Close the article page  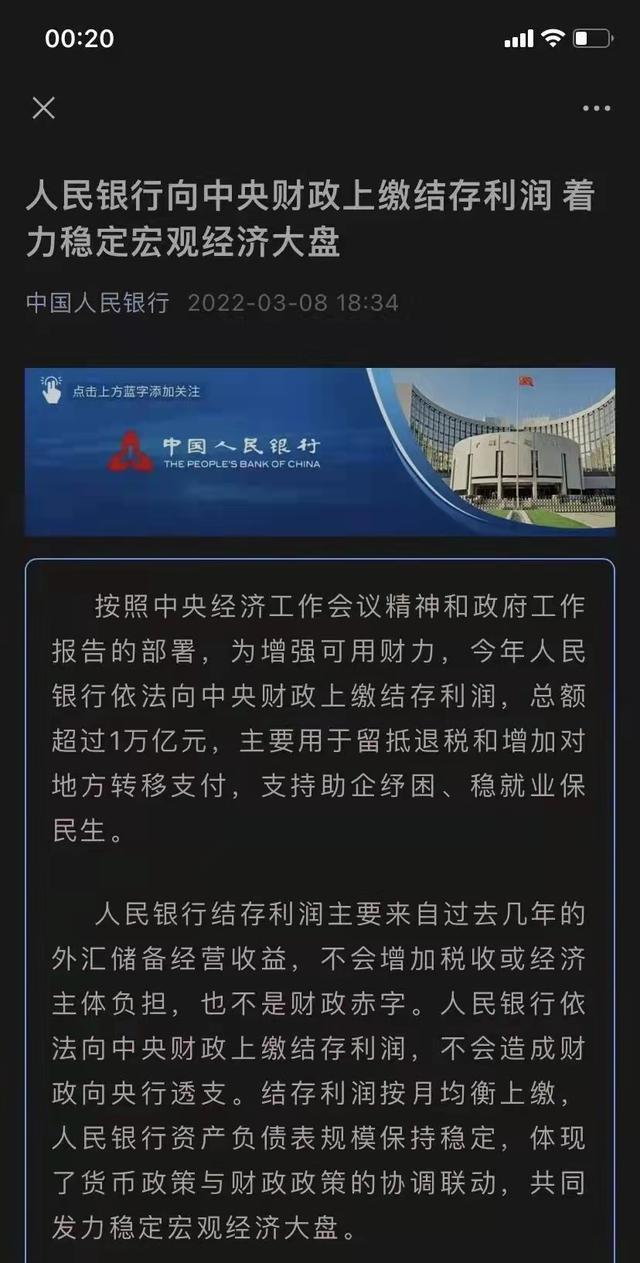click(43, 108)
